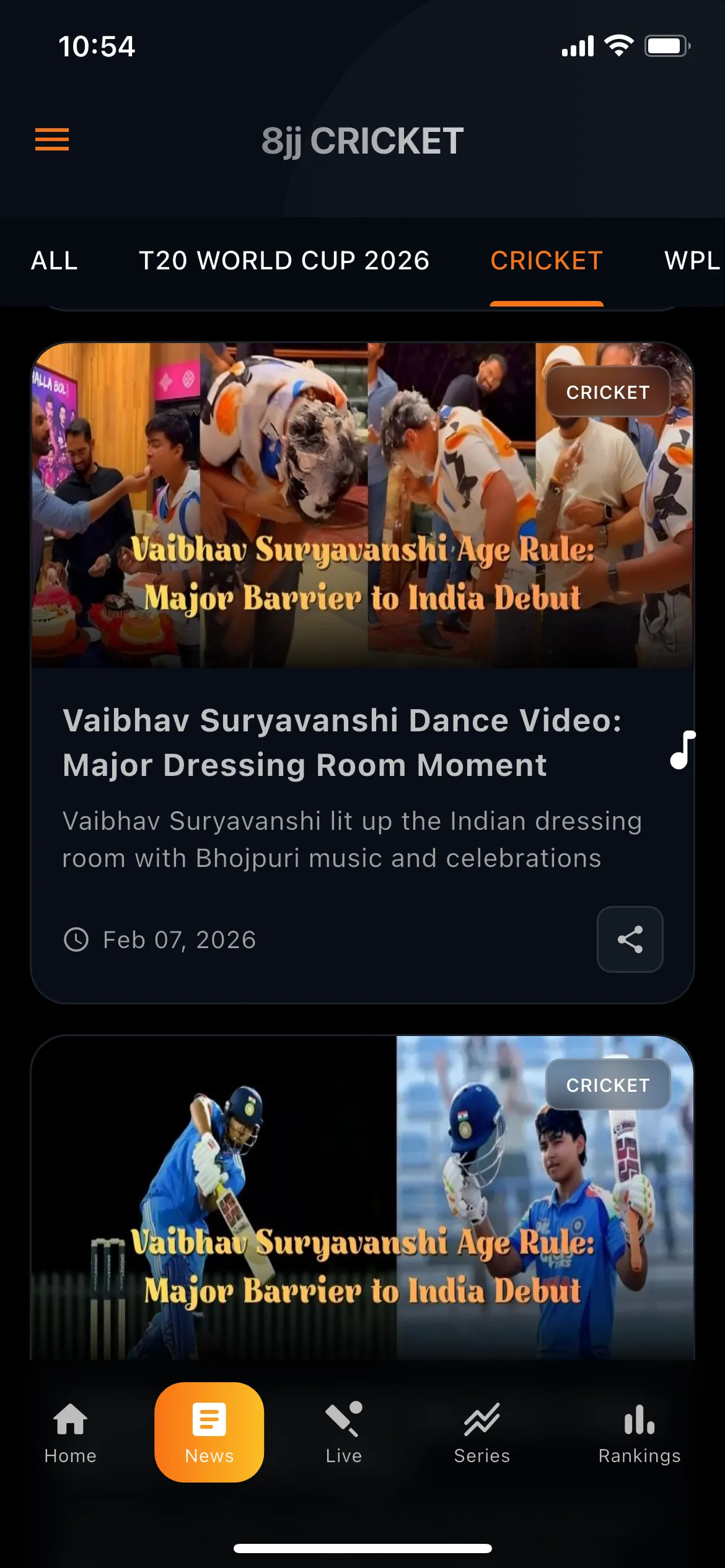The image size is (725, 1568).
Task: Switch to the ALL news tab
Action: coord(55,261)
